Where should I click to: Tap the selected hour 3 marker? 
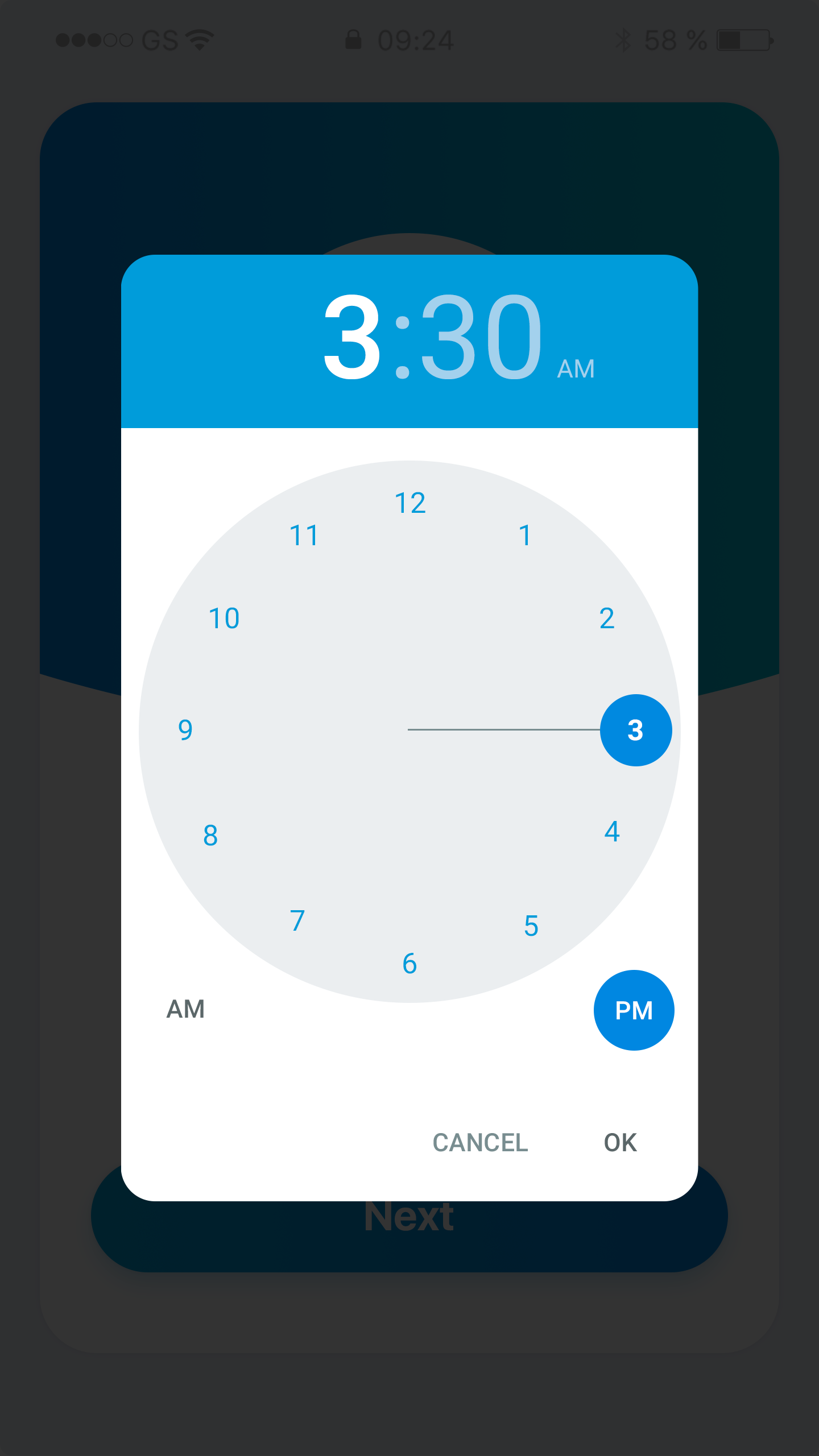(x=636, y=730)
